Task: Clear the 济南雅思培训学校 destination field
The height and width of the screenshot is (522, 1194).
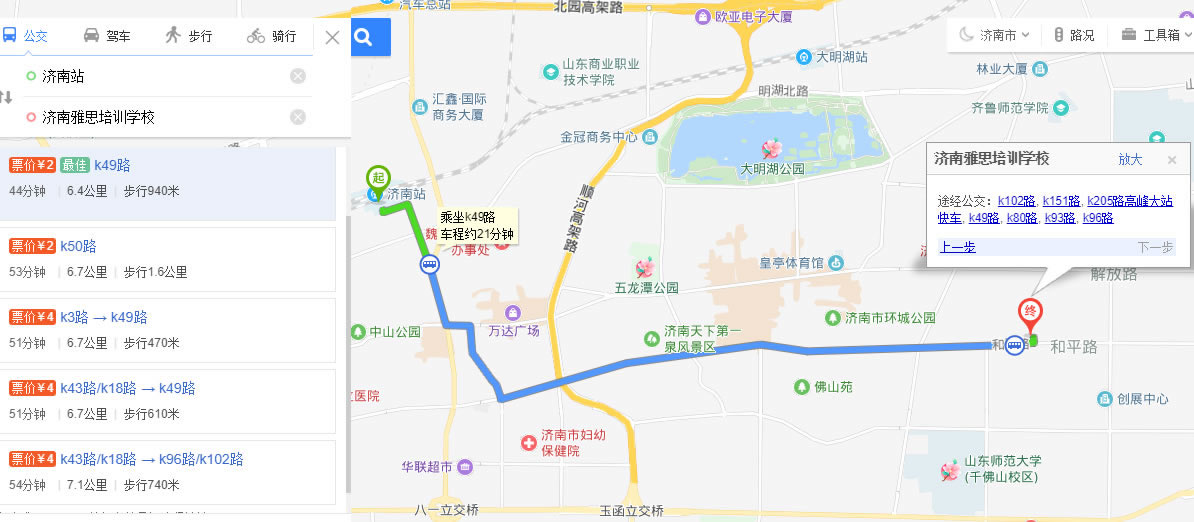Action: (297, 117)
